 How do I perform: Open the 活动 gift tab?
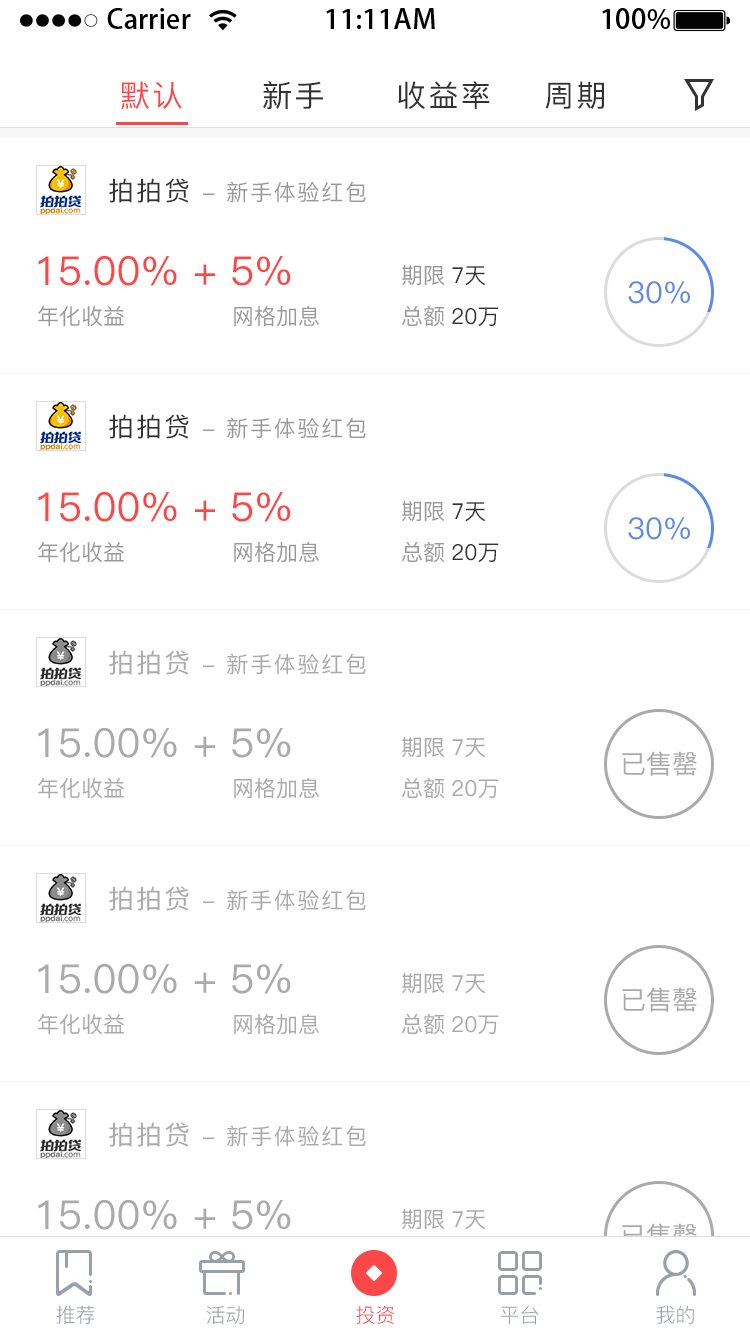[x=224, y=1286]
